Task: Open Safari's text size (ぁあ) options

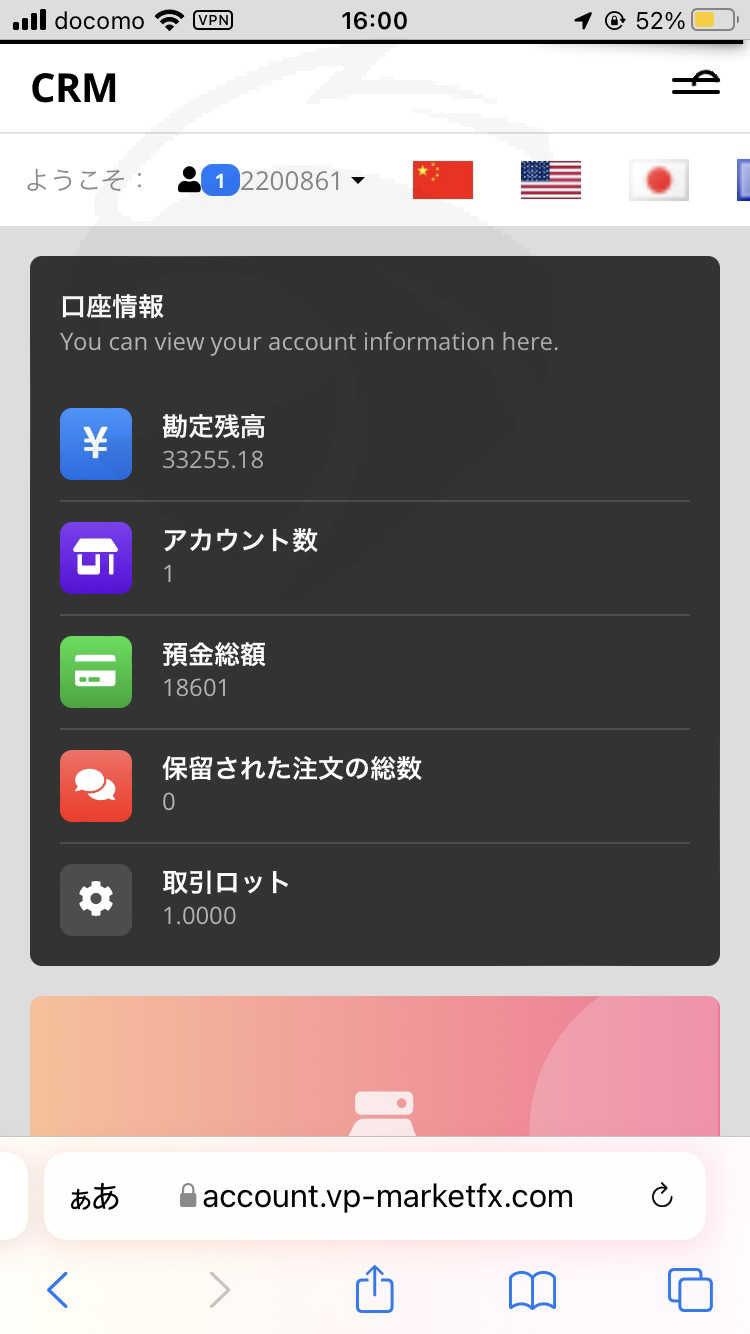Action: [94, 1196]
